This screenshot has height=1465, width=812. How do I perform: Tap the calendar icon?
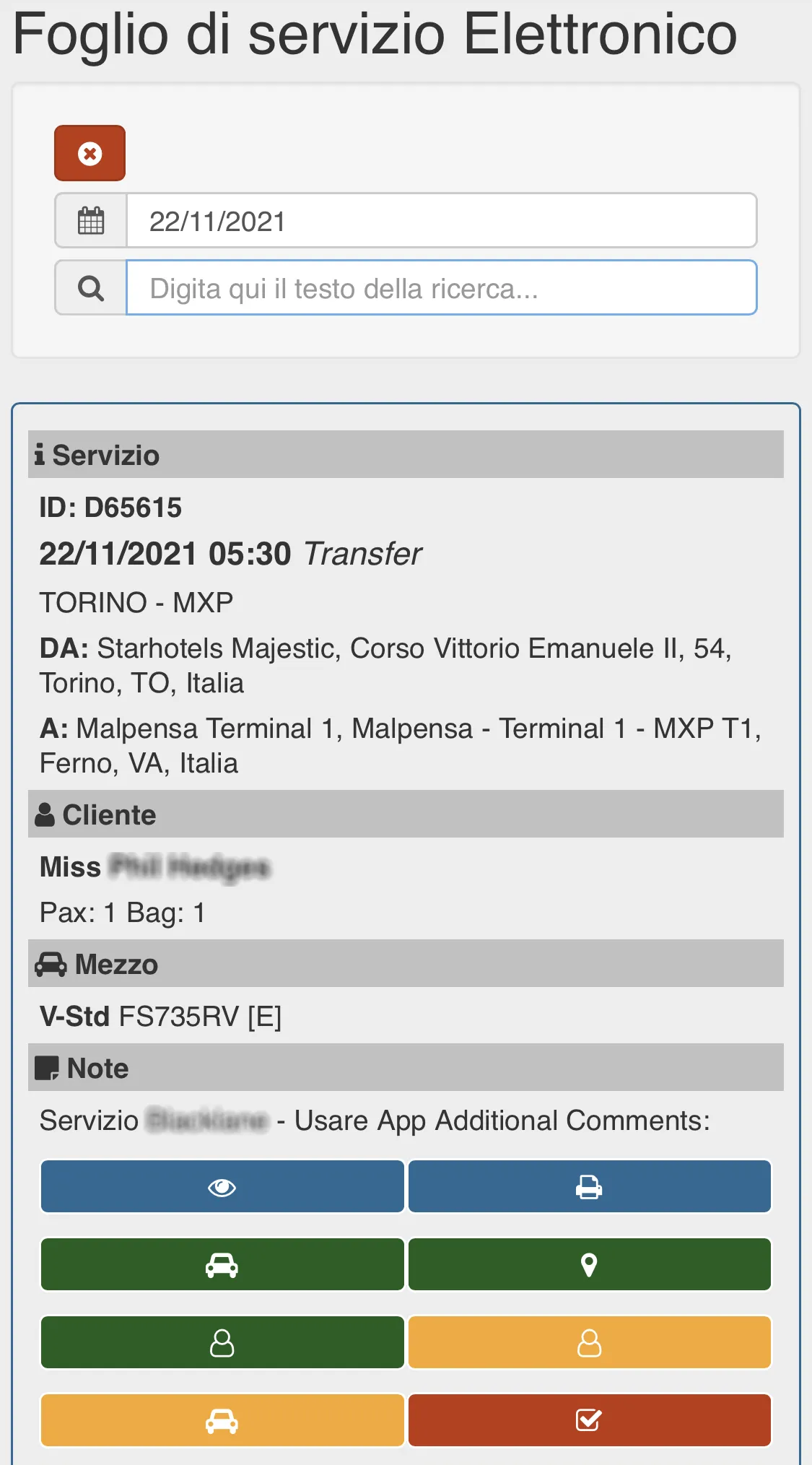[91, 221]
